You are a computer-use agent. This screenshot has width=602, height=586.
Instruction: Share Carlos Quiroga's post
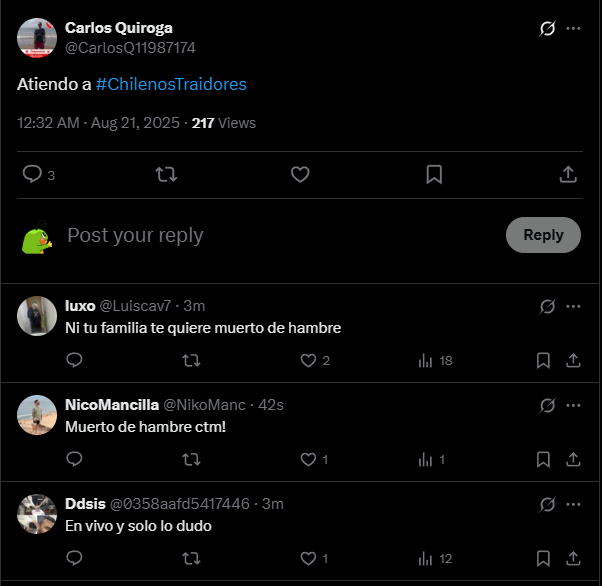[x=567, y=174]
